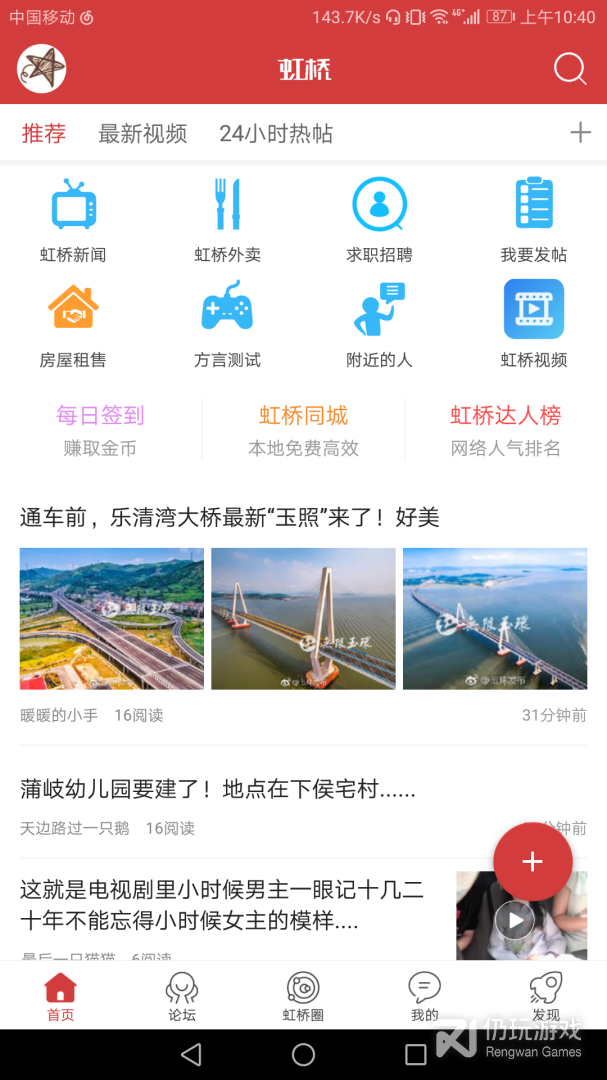
Task: Go to the 虹桥圈 tab
Action: tap(303, 996)
